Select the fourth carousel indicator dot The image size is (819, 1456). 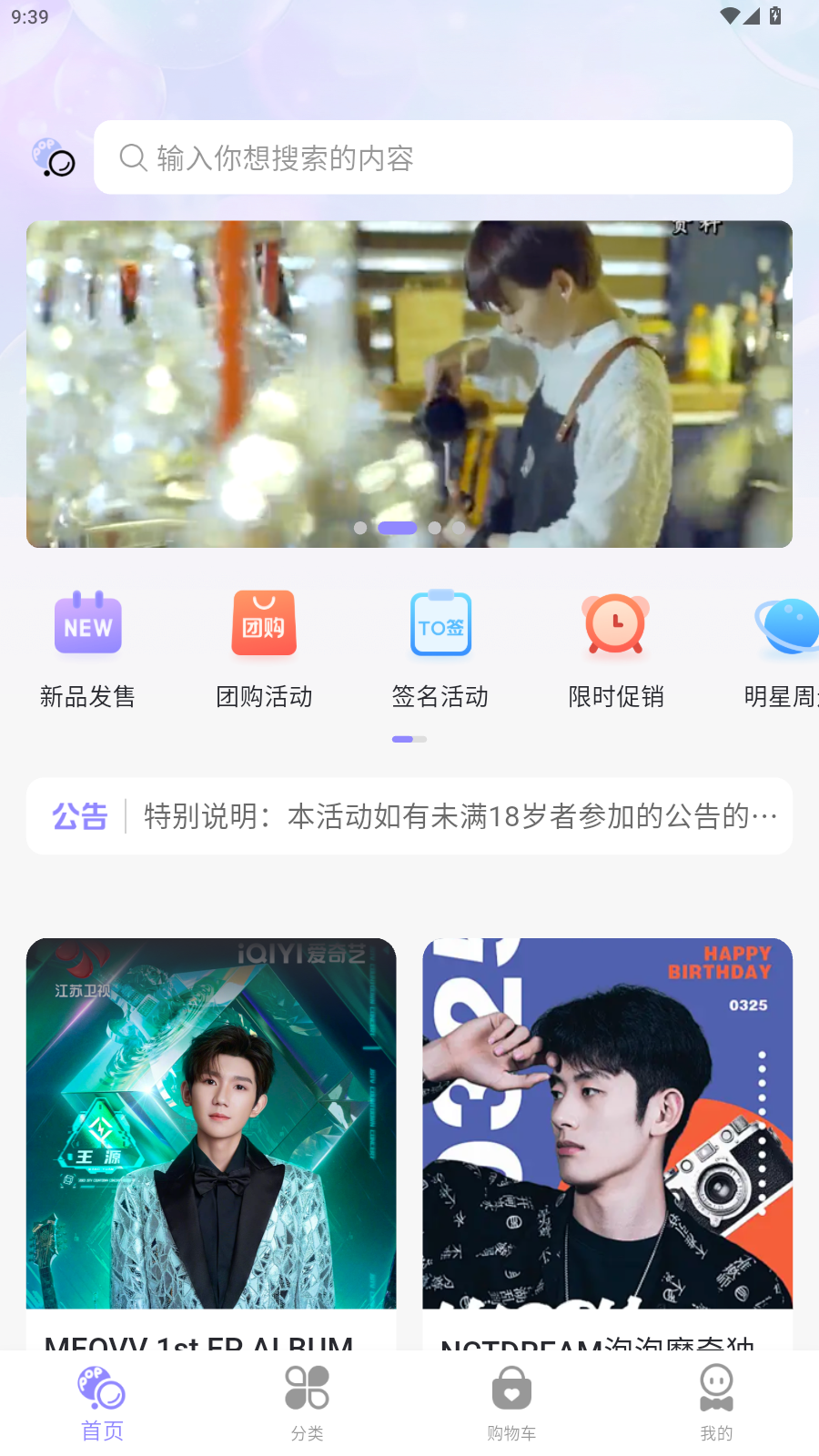(459, 528)
